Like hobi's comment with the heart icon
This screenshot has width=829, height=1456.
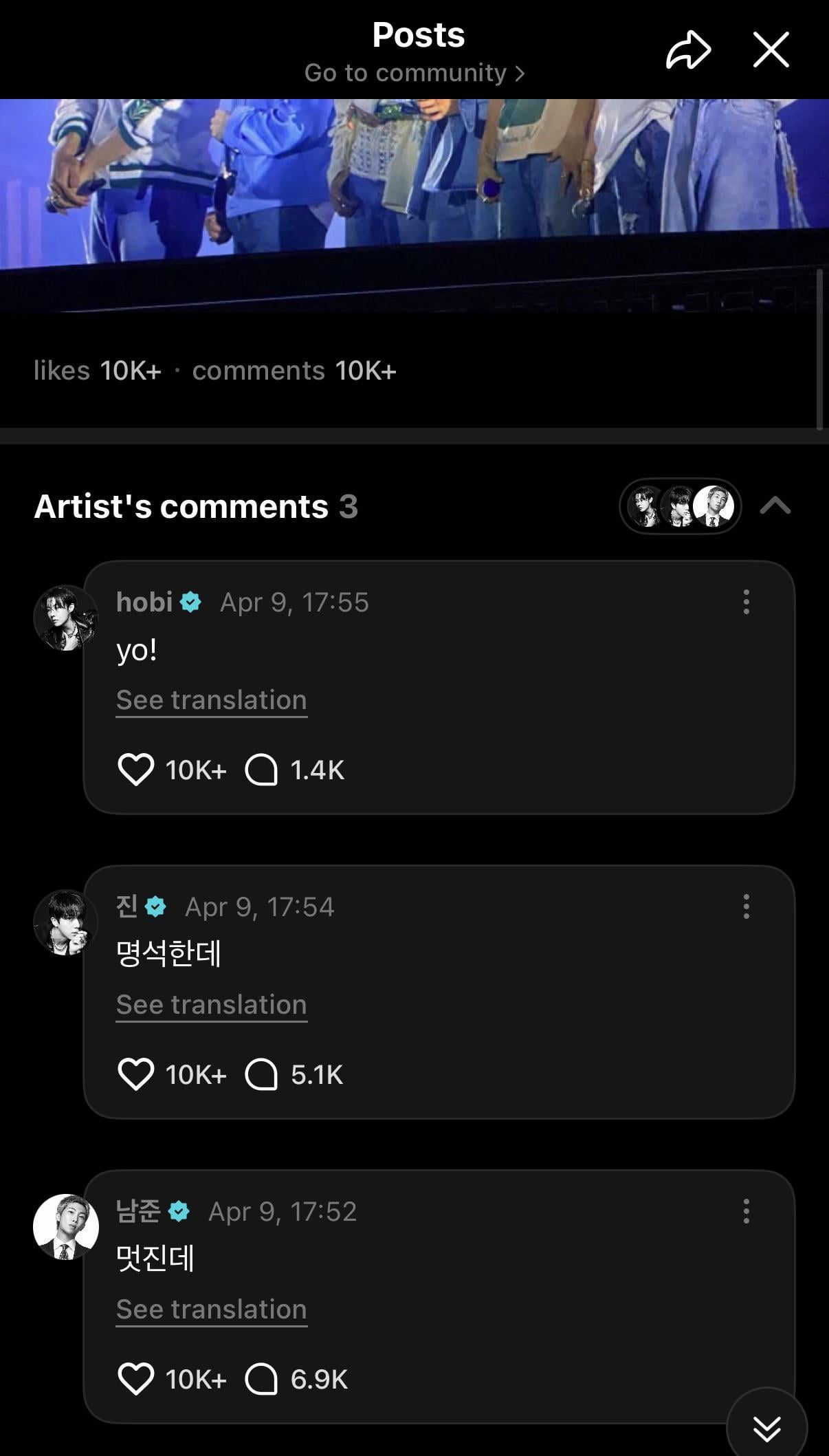(x=138, y=770)
